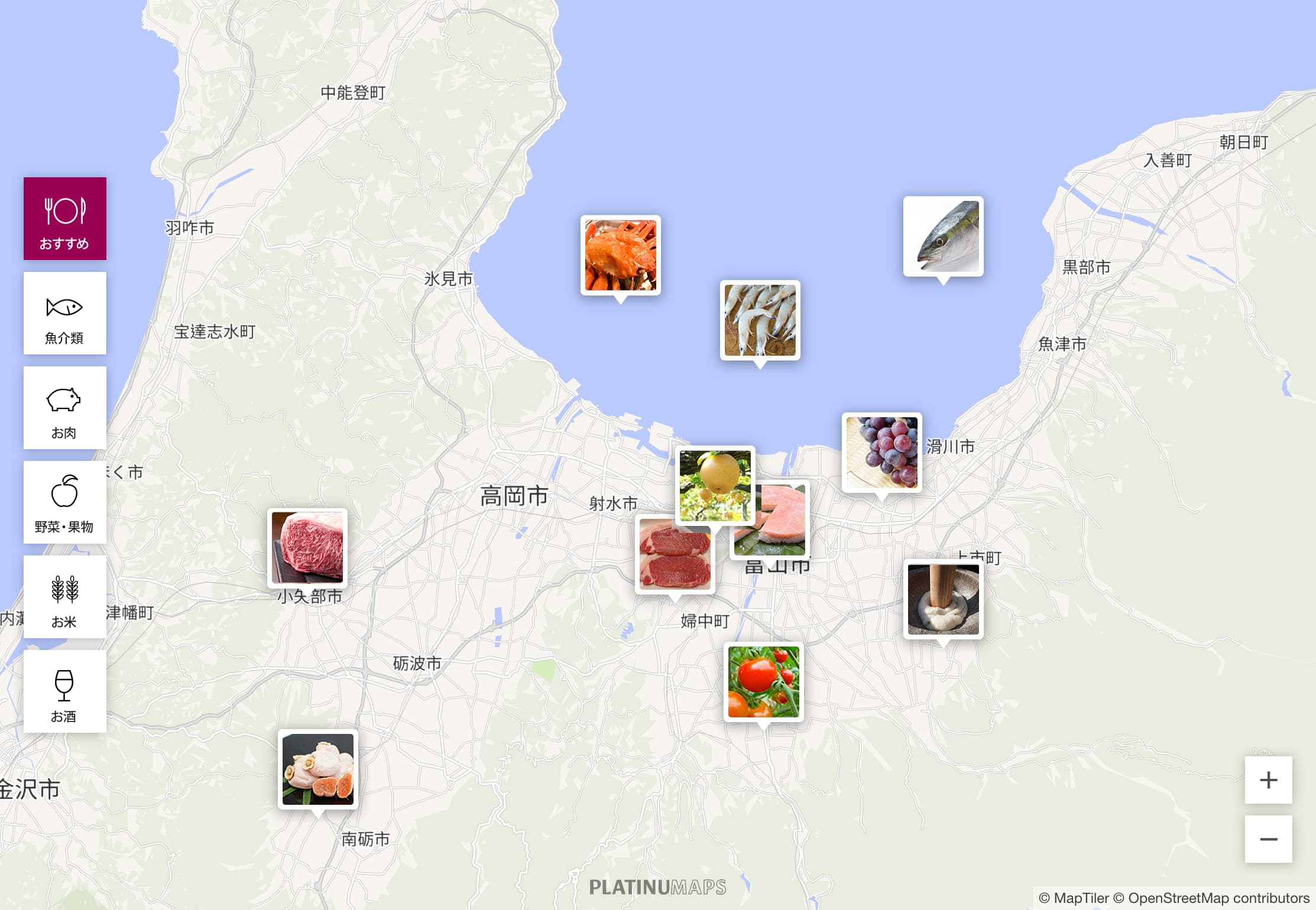Zoom out the map

point(1268,839)
